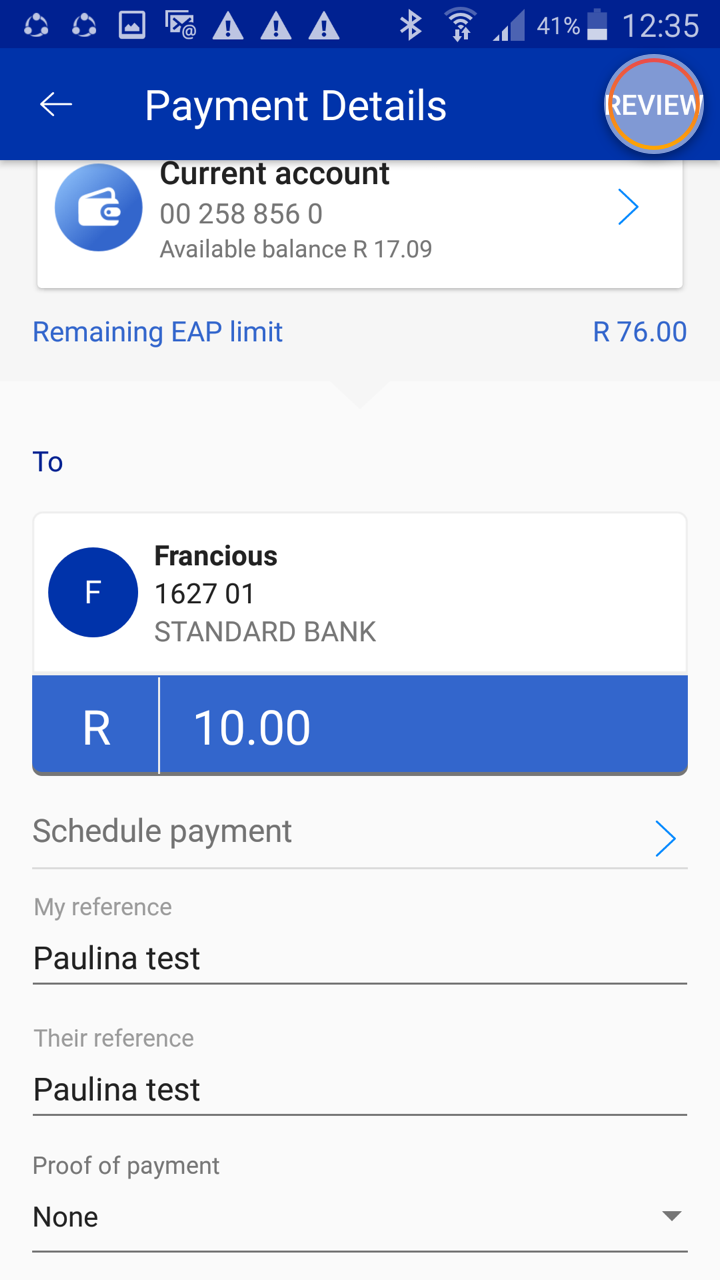
Task: Tap the back arrow in the header
Action: 56,104
